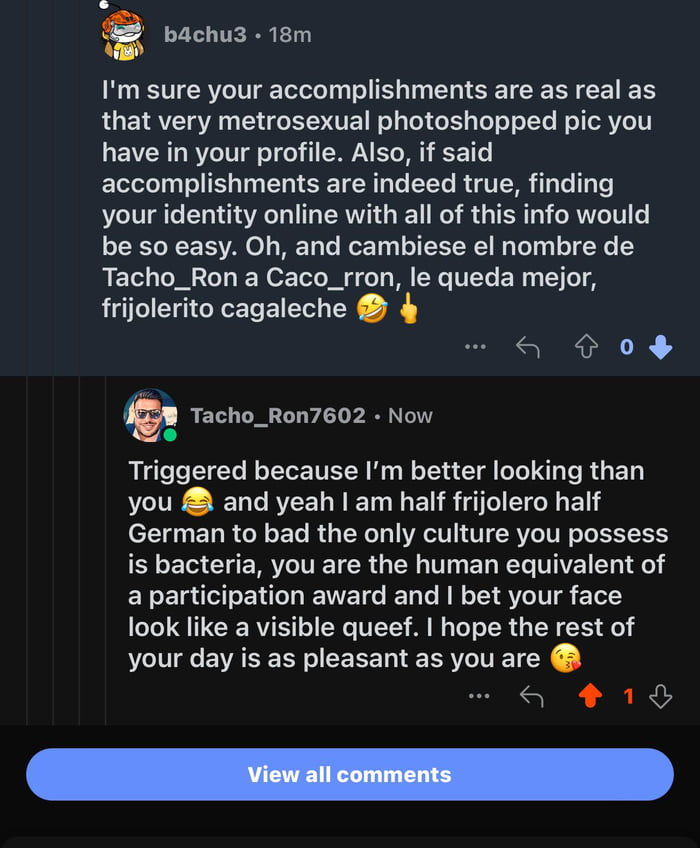Open the Tacho_Ron7602 username link
The image size is (700, 848).
click(x=277, y=415)
